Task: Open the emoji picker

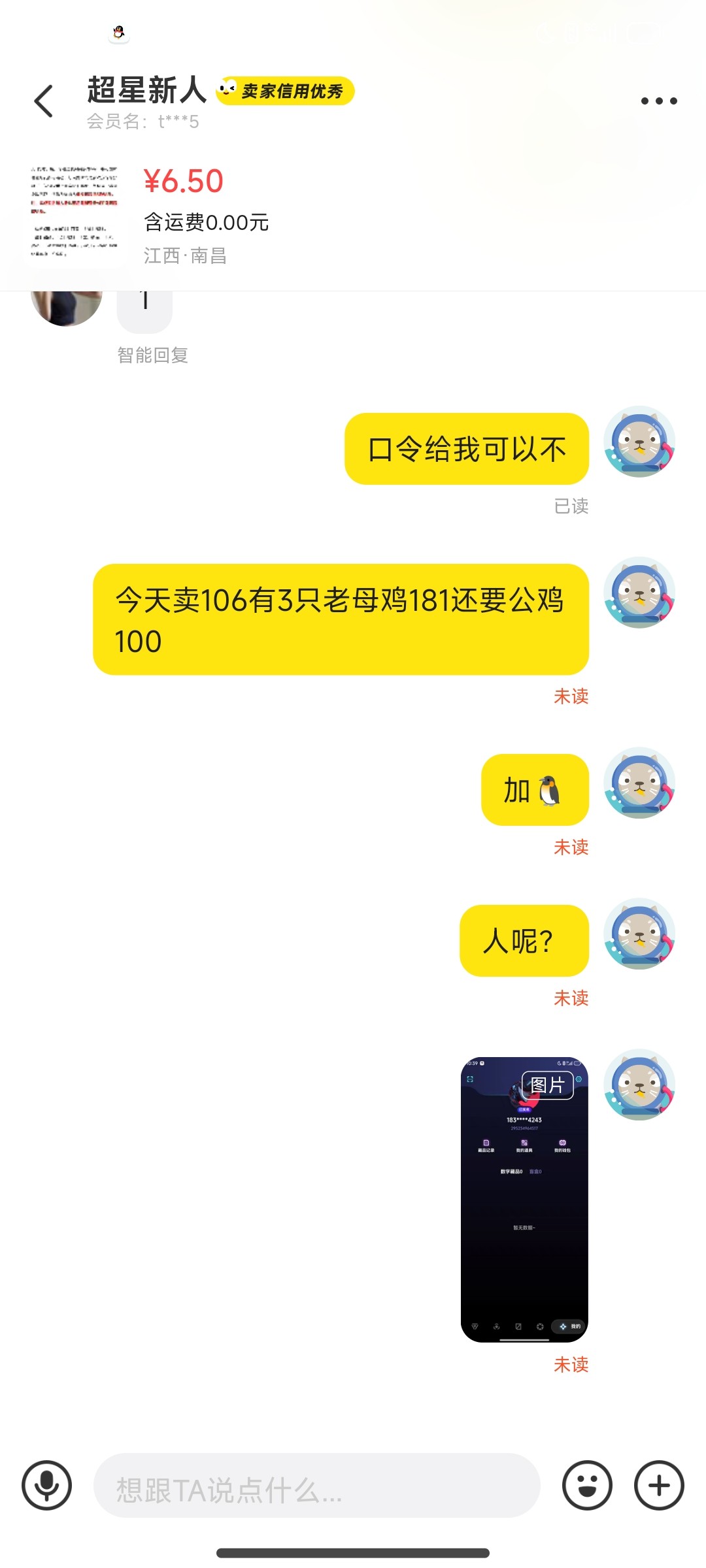Action: [x=587, y=1485]
